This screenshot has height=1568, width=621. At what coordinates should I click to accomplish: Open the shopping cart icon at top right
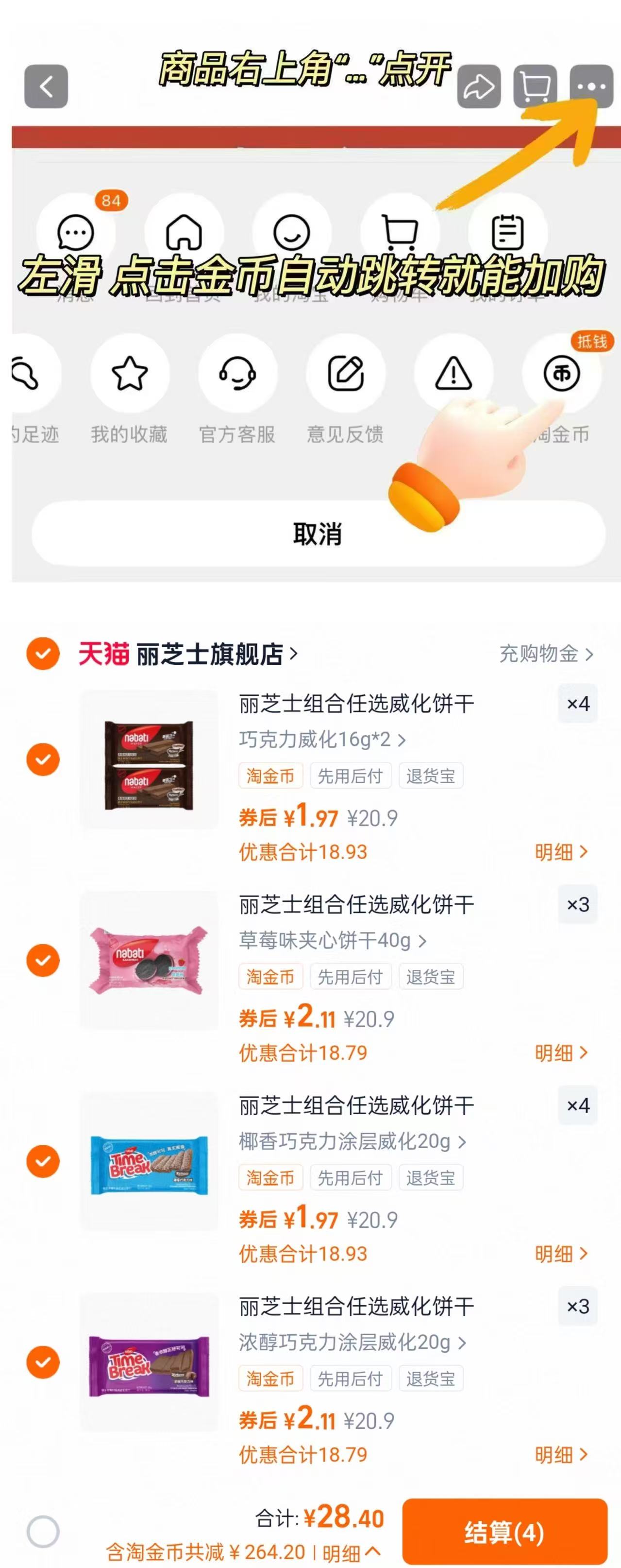(x=535, y=87)
